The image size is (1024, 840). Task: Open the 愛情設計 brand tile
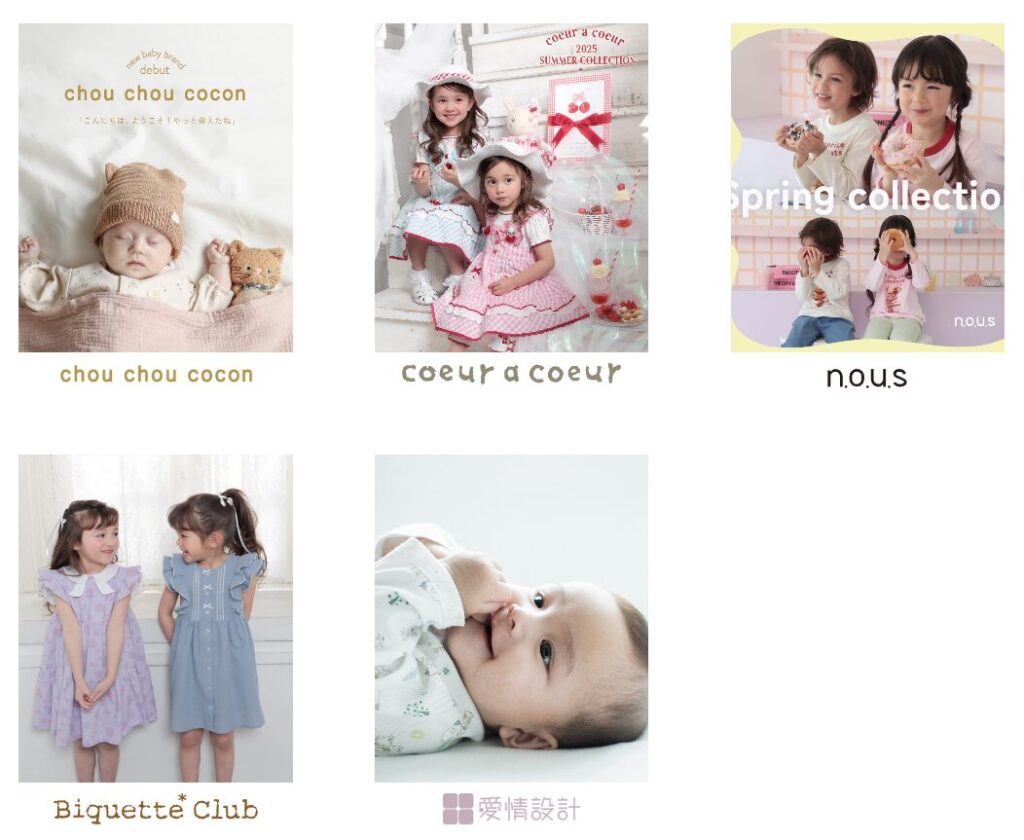[x=511, y=618]
